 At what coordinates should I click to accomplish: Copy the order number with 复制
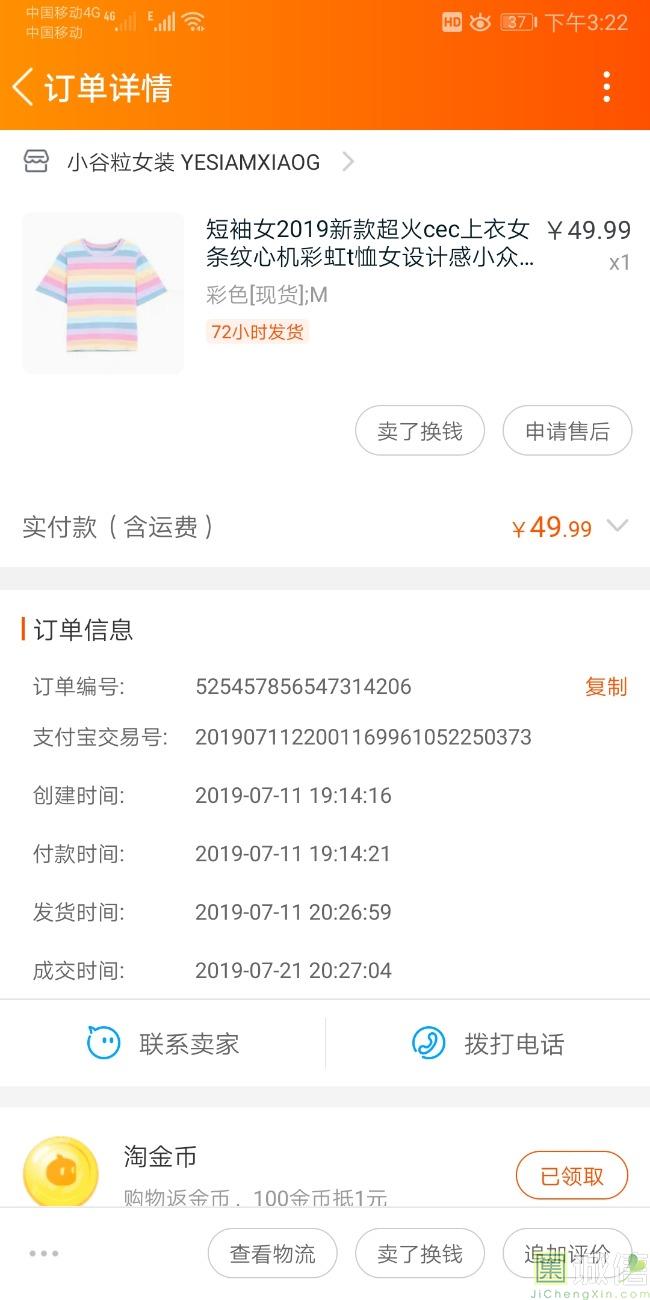[x=606, y=687]
